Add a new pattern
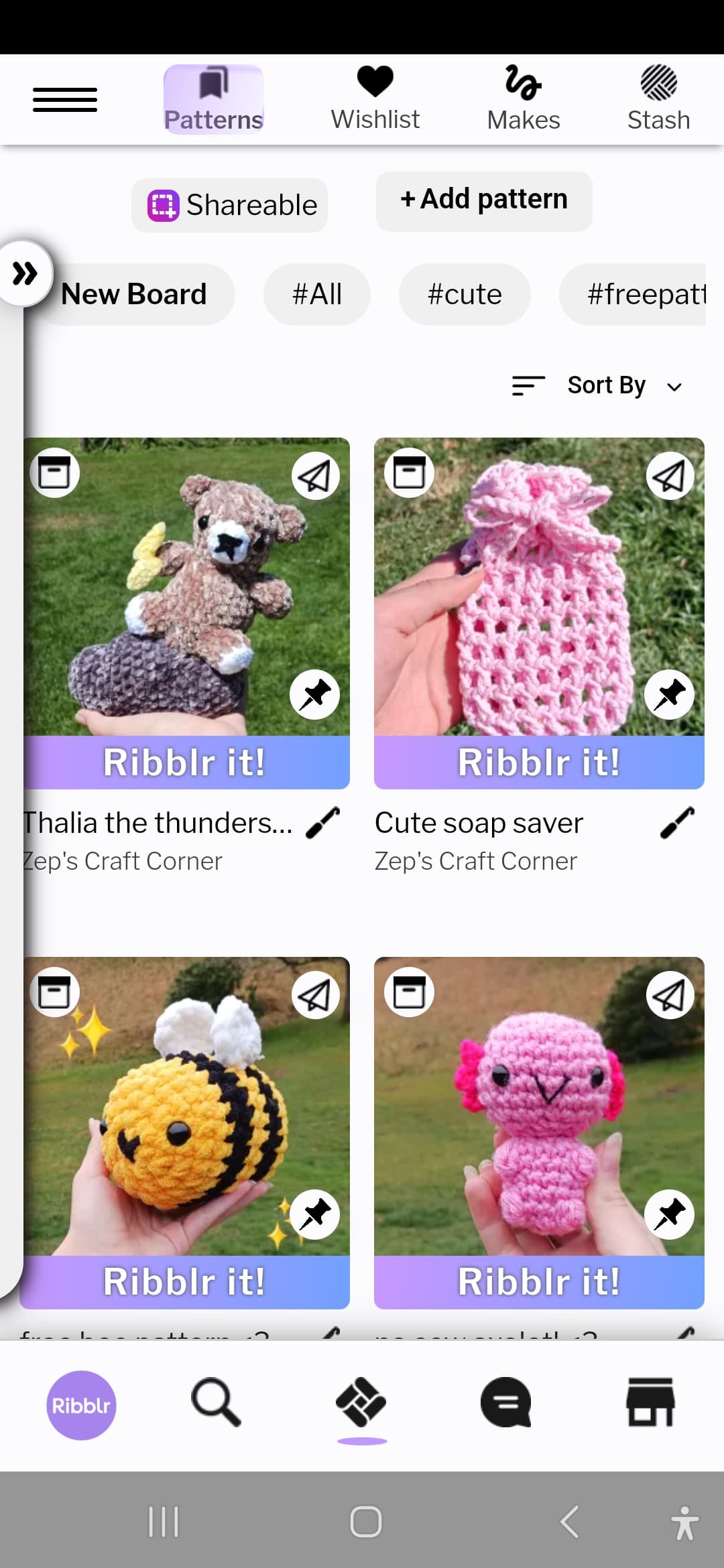This screenshot has width=724, height=1568. [x=484, y=200]
